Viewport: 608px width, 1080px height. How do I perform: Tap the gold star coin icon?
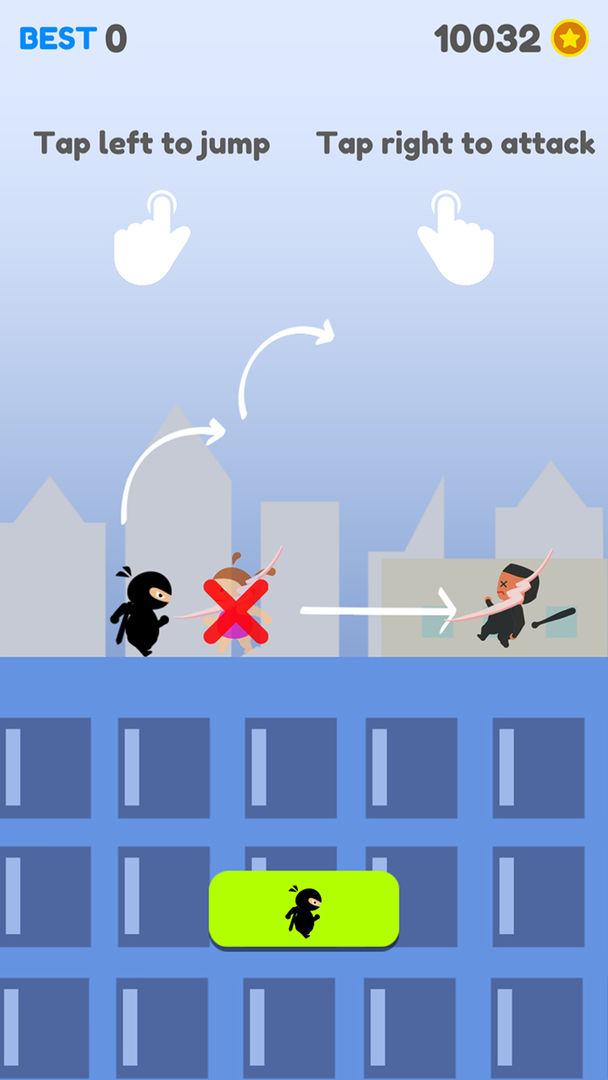[x=570, y=40]
